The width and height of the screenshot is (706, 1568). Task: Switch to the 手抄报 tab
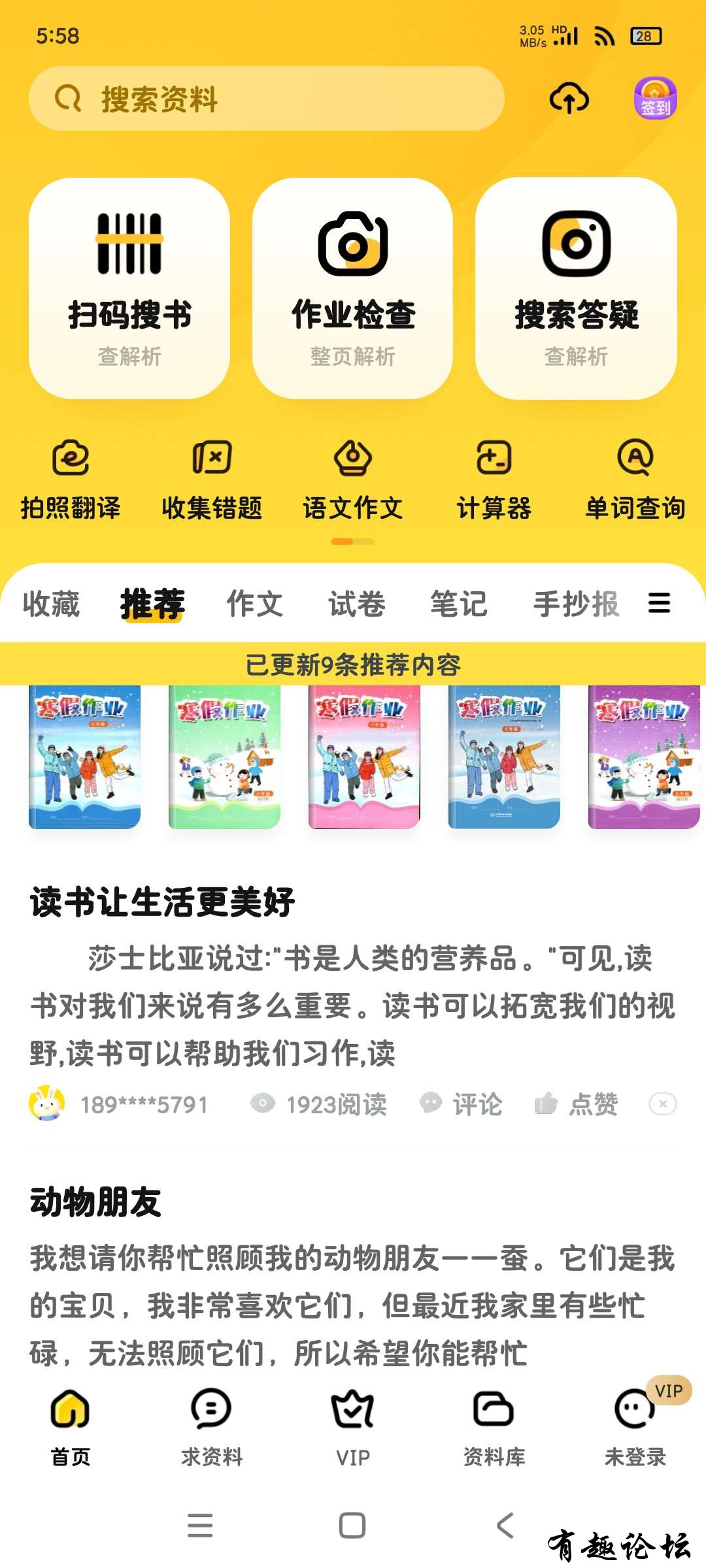pos(576,604)
